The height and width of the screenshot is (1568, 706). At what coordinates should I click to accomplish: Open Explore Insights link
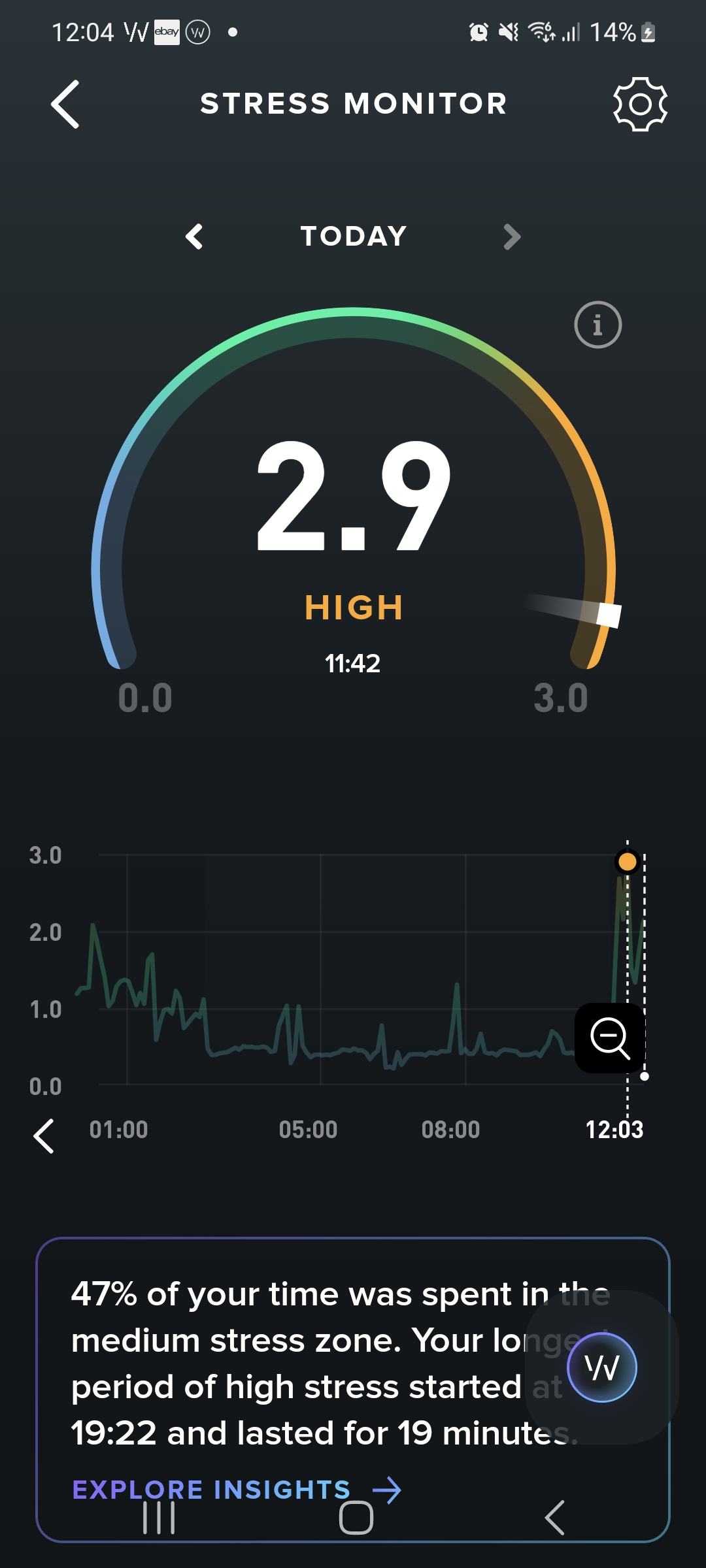click(x=235, y=1490)
